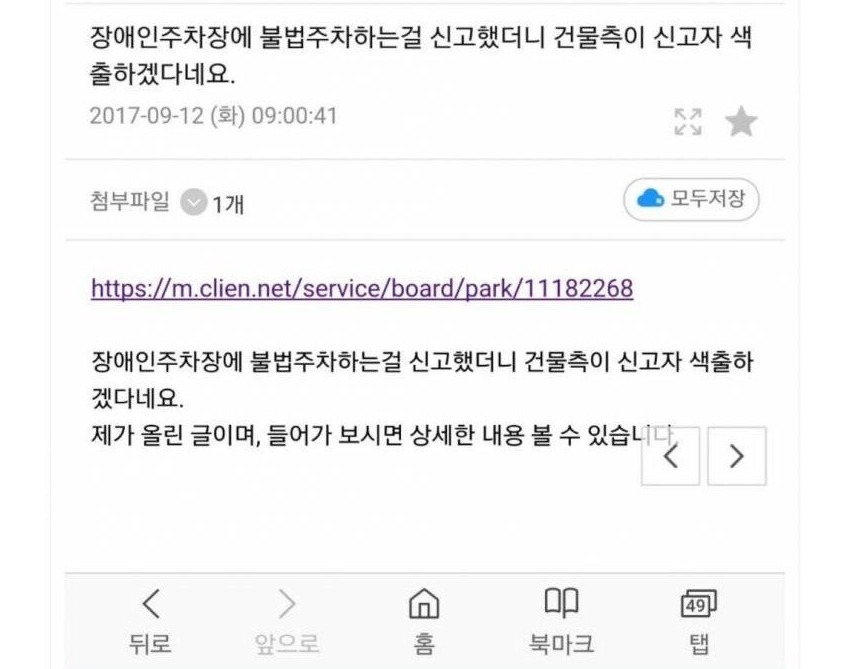Go back with the 뒤로 button
Screen dimensions: 848x669
coord(151,619)
